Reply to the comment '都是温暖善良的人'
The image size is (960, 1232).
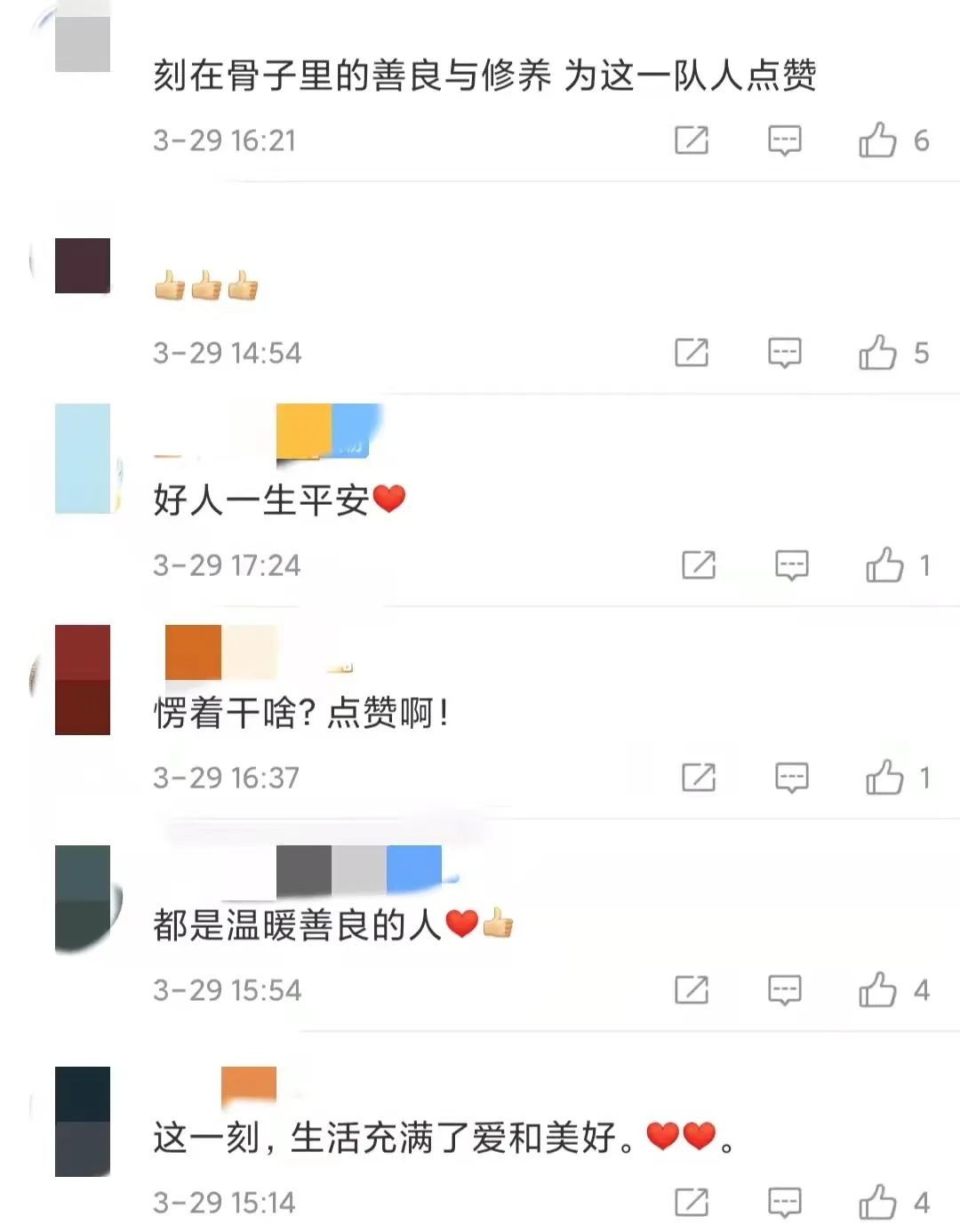point(784,990)
